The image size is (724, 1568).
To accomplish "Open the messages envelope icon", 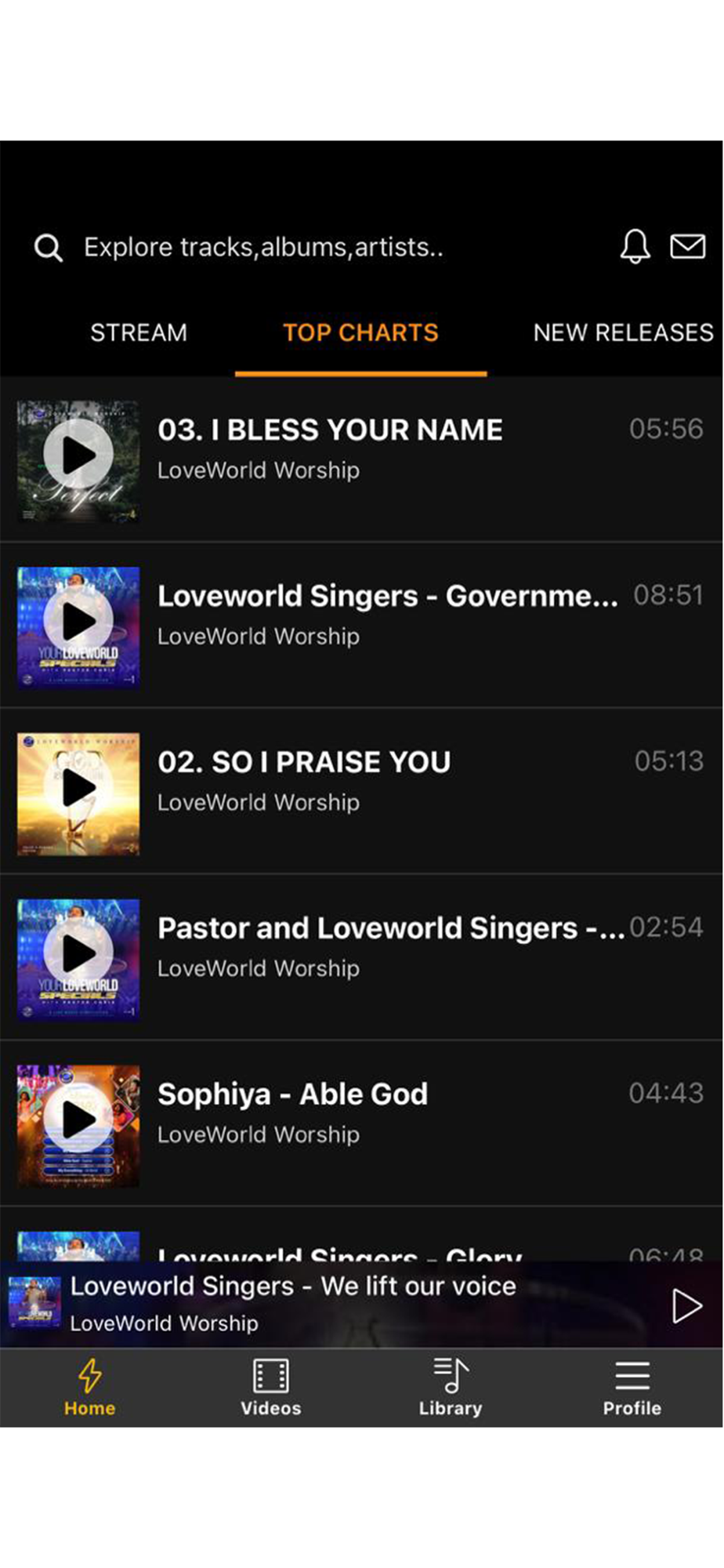I will [x=687, y=247].
